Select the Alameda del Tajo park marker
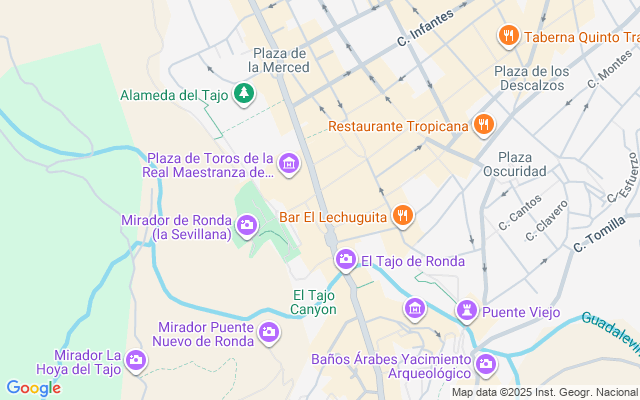The height and width of the screenshot is (400, 640). (x=244, y=94)
